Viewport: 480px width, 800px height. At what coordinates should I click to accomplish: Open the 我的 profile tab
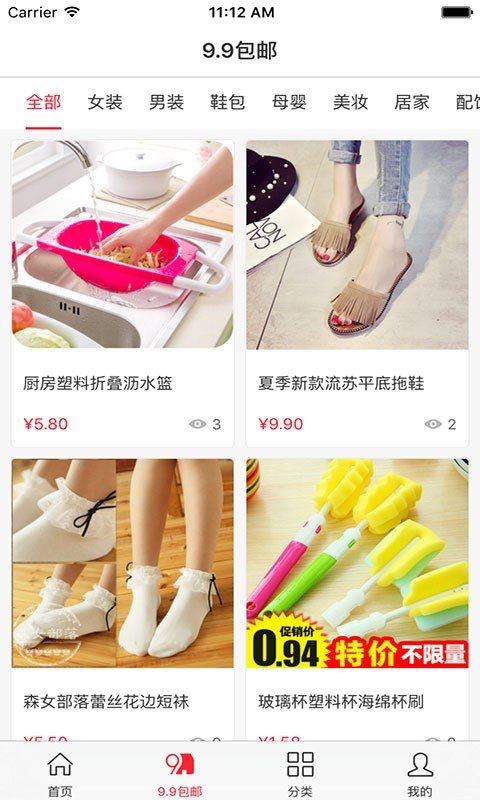[420, 772]
